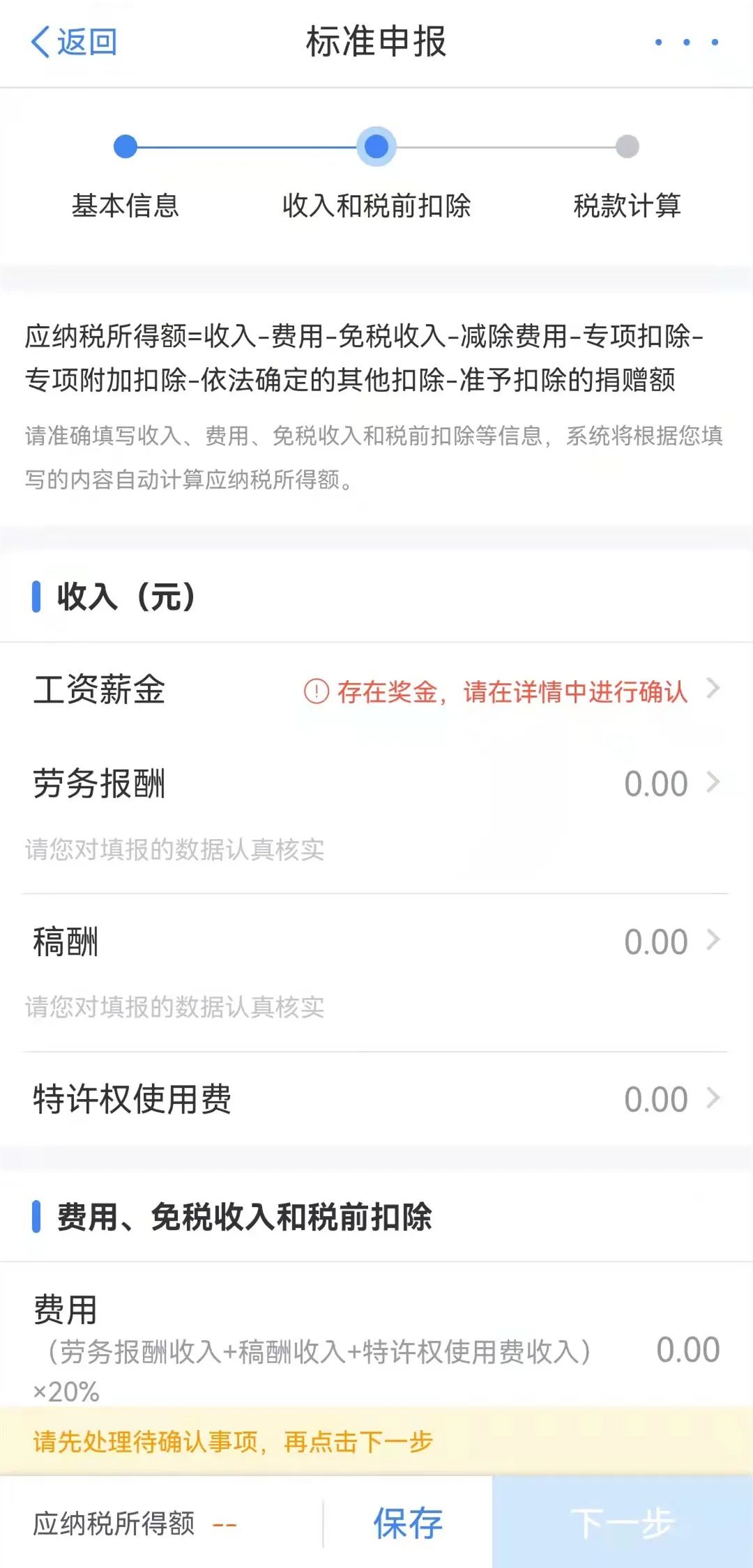Open the 劳务报酬 income row

click(x=376, y=783)
